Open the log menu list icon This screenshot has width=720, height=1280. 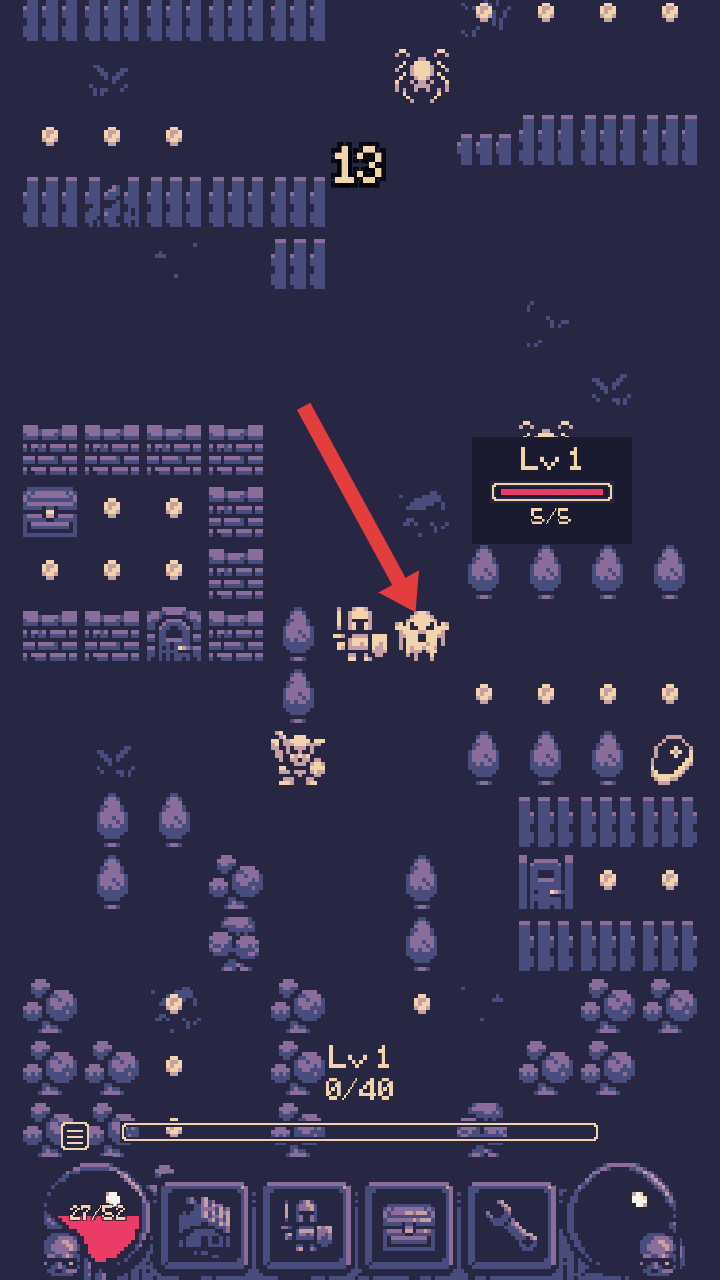(75, 1136)
